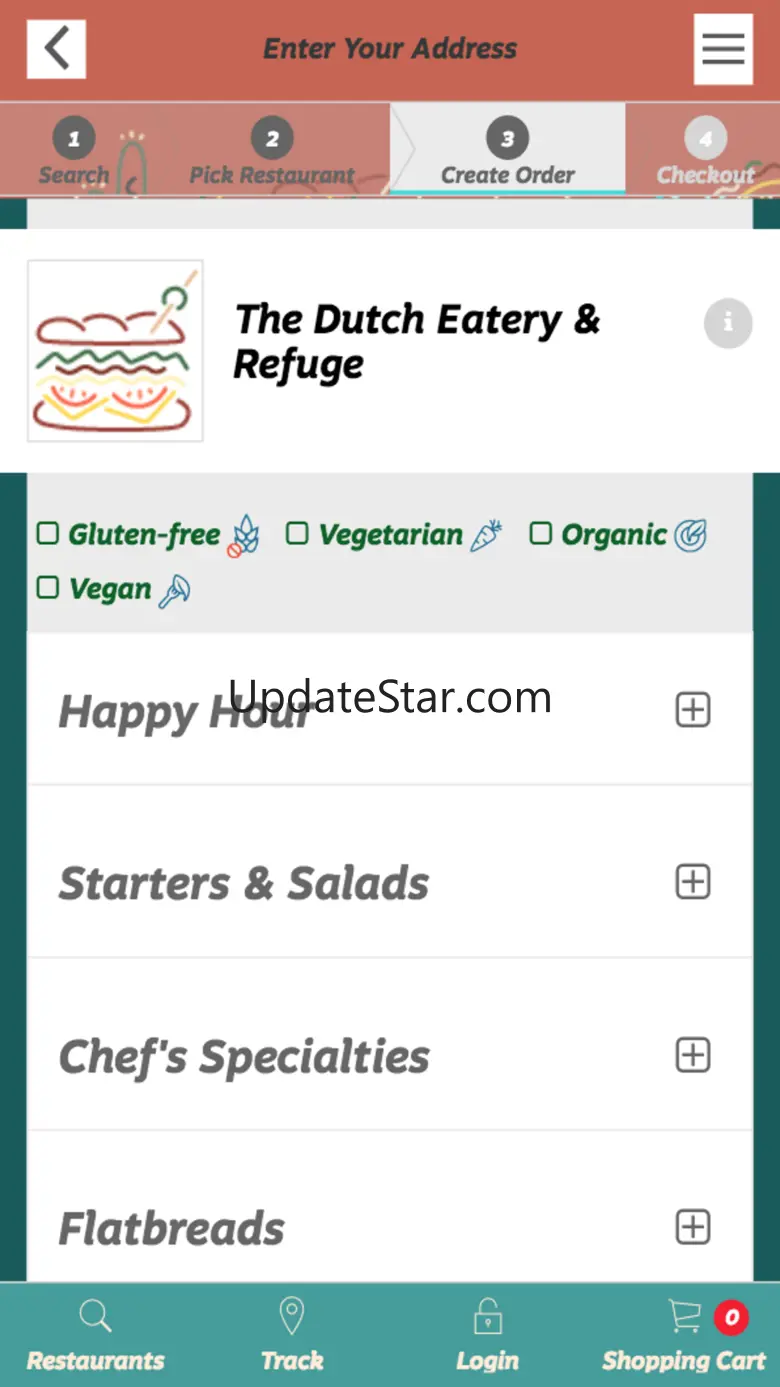View restaurant info for The Dutch Eatery
This screenshot has width=780, height=1387.
727,323
